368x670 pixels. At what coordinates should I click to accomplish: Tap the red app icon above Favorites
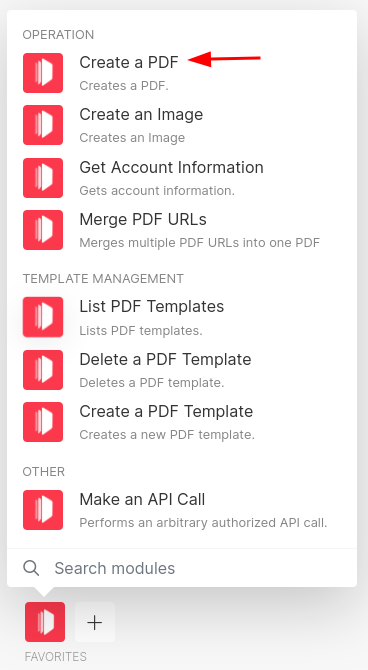click(45, 622)
